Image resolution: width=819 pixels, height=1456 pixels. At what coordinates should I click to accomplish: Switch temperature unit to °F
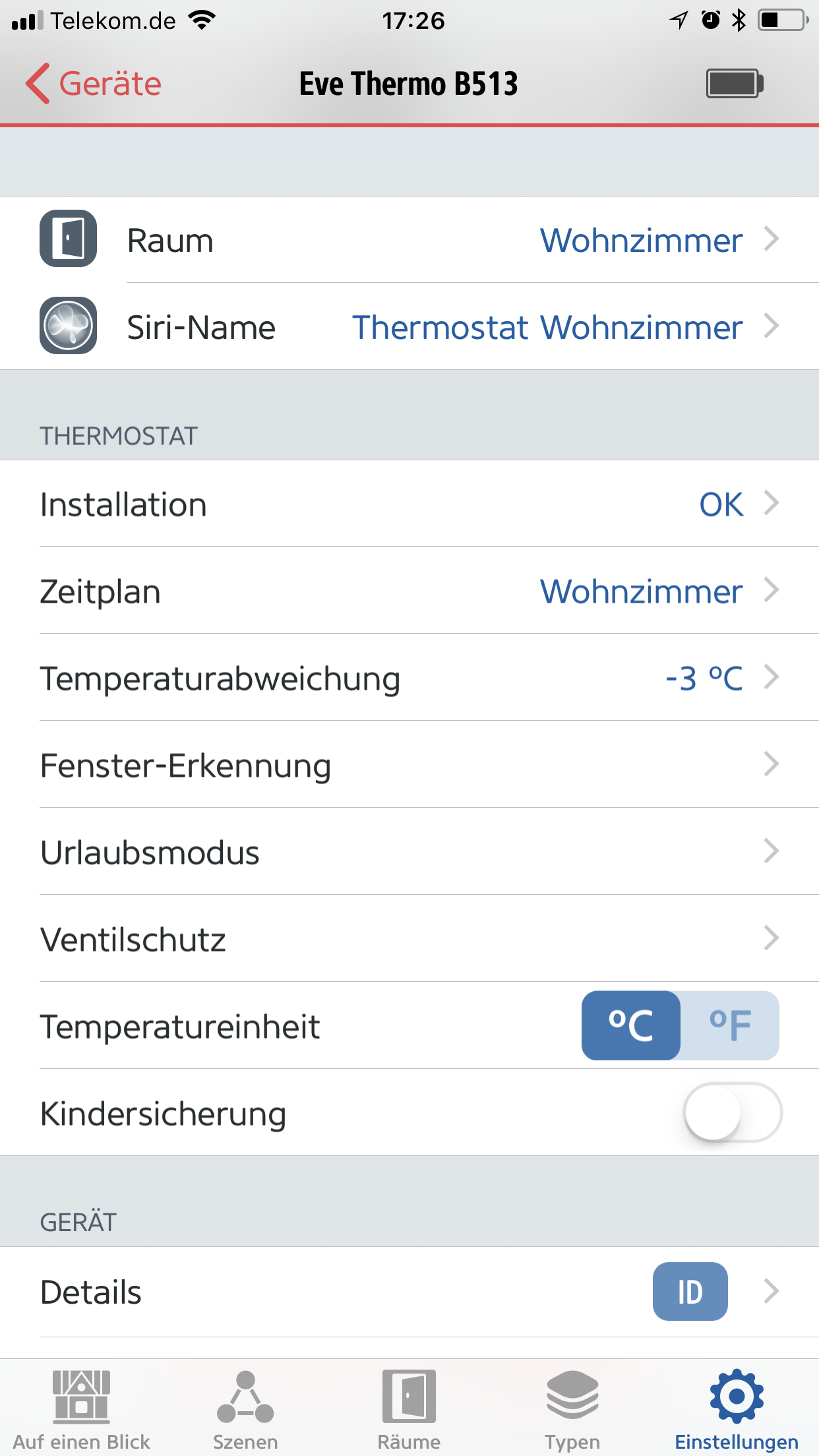[x=730, y=1026]
